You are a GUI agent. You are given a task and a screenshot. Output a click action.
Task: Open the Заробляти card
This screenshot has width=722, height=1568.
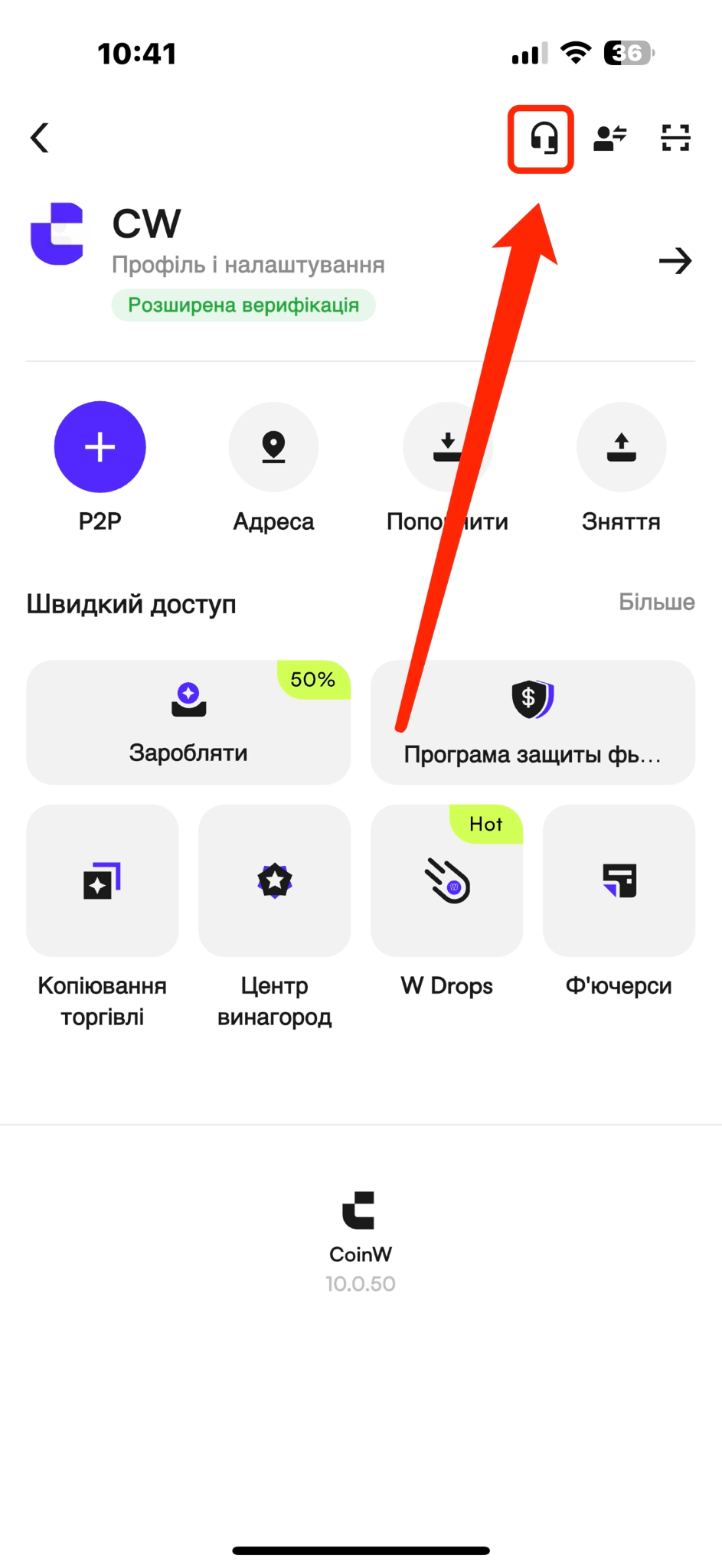[x=188, y=722]
